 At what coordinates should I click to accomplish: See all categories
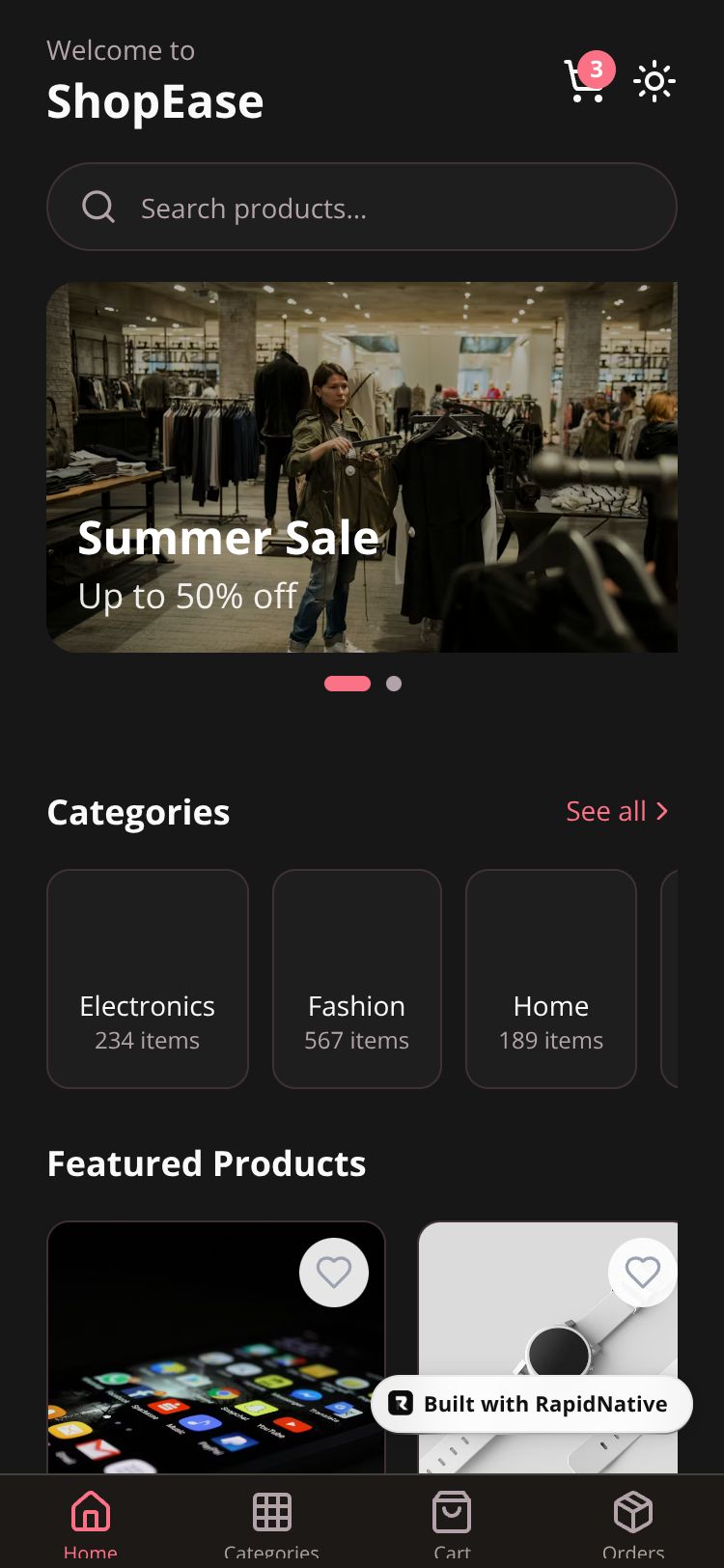click(617, 811)
